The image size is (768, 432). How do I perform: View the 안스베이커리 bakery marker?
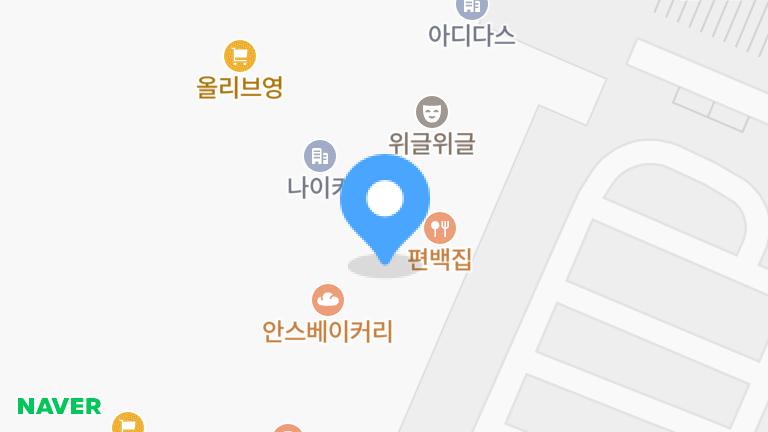(328, 299)
